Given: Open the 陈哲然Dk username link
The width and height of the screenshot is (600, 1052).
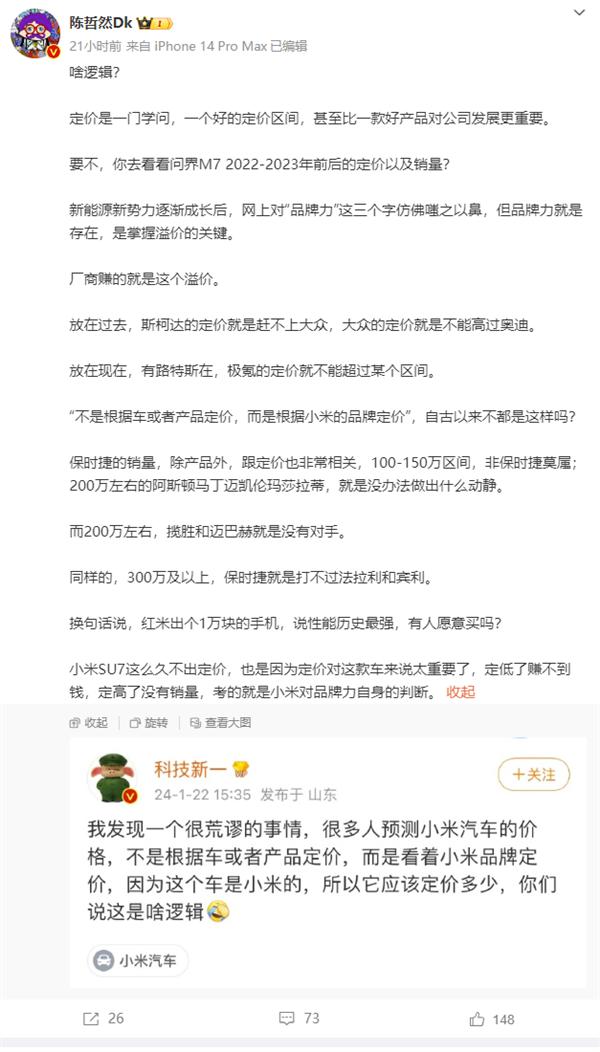Looking at the screenshot, I should 103,23.
